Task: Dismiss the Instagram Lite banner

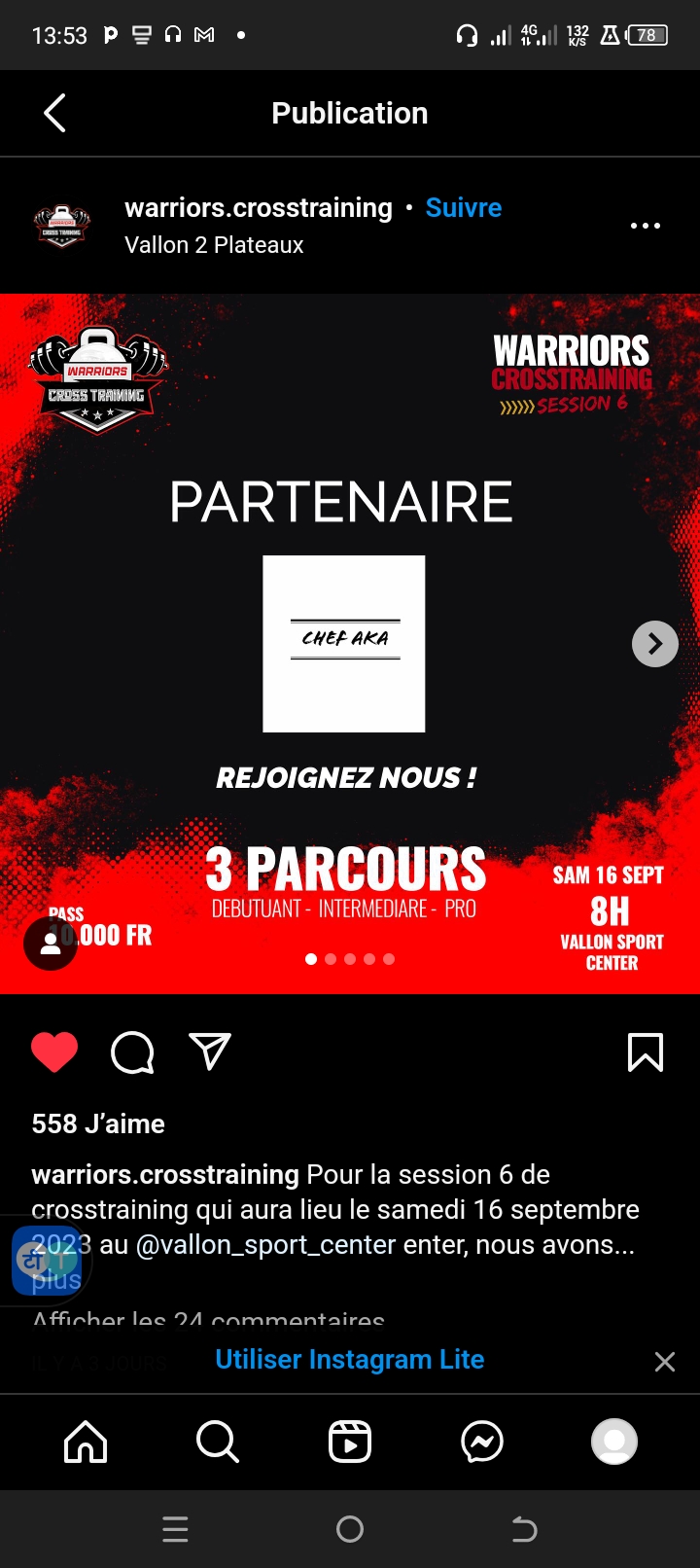Action: [665, 1362]
